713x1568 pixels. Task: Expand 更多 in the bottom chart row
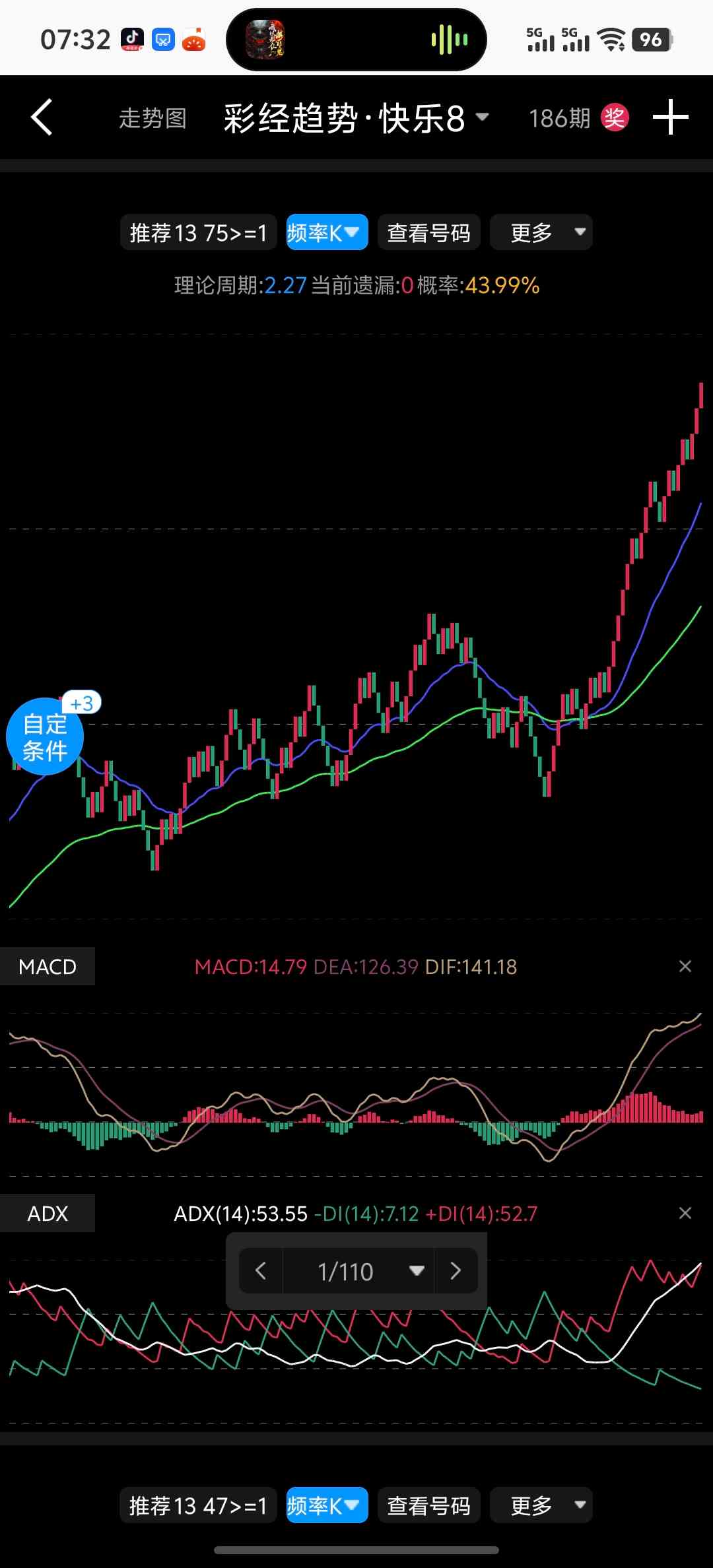pos(541,1506)
